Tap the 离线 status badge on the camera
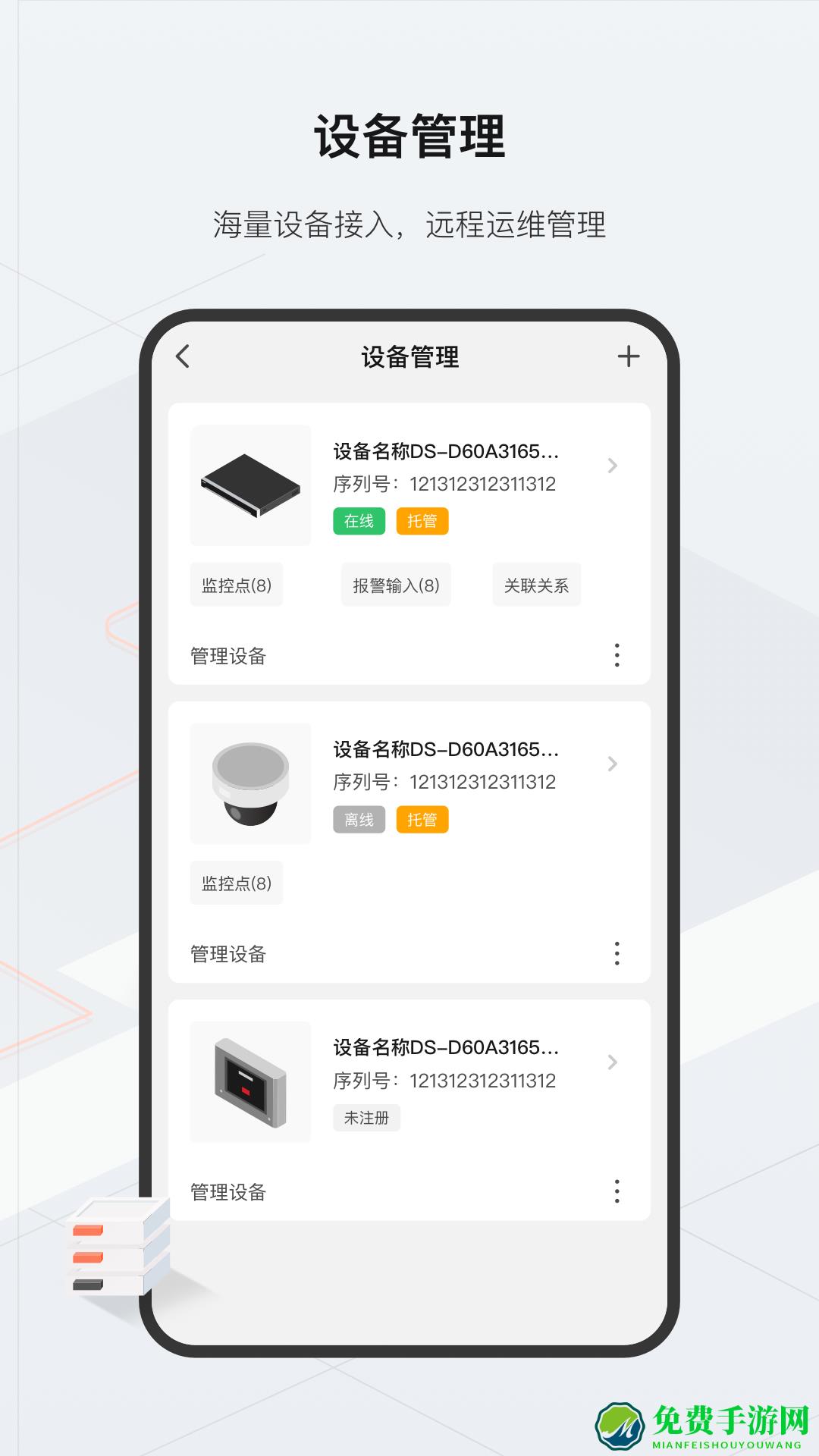 pos(358,821)
